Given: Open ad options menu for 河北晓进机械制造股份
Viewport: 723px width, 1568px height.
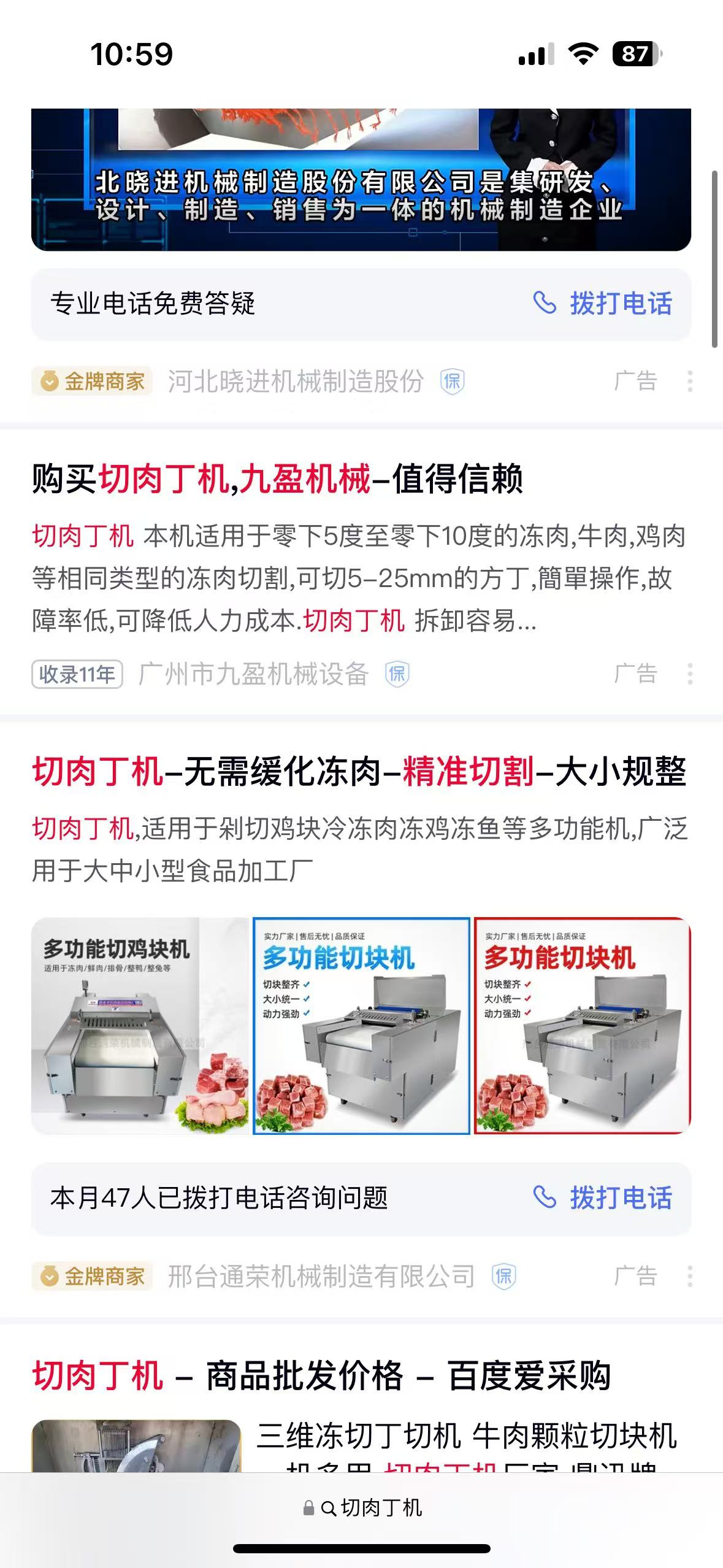Looking at the screenshot, I should coord(690,382).
